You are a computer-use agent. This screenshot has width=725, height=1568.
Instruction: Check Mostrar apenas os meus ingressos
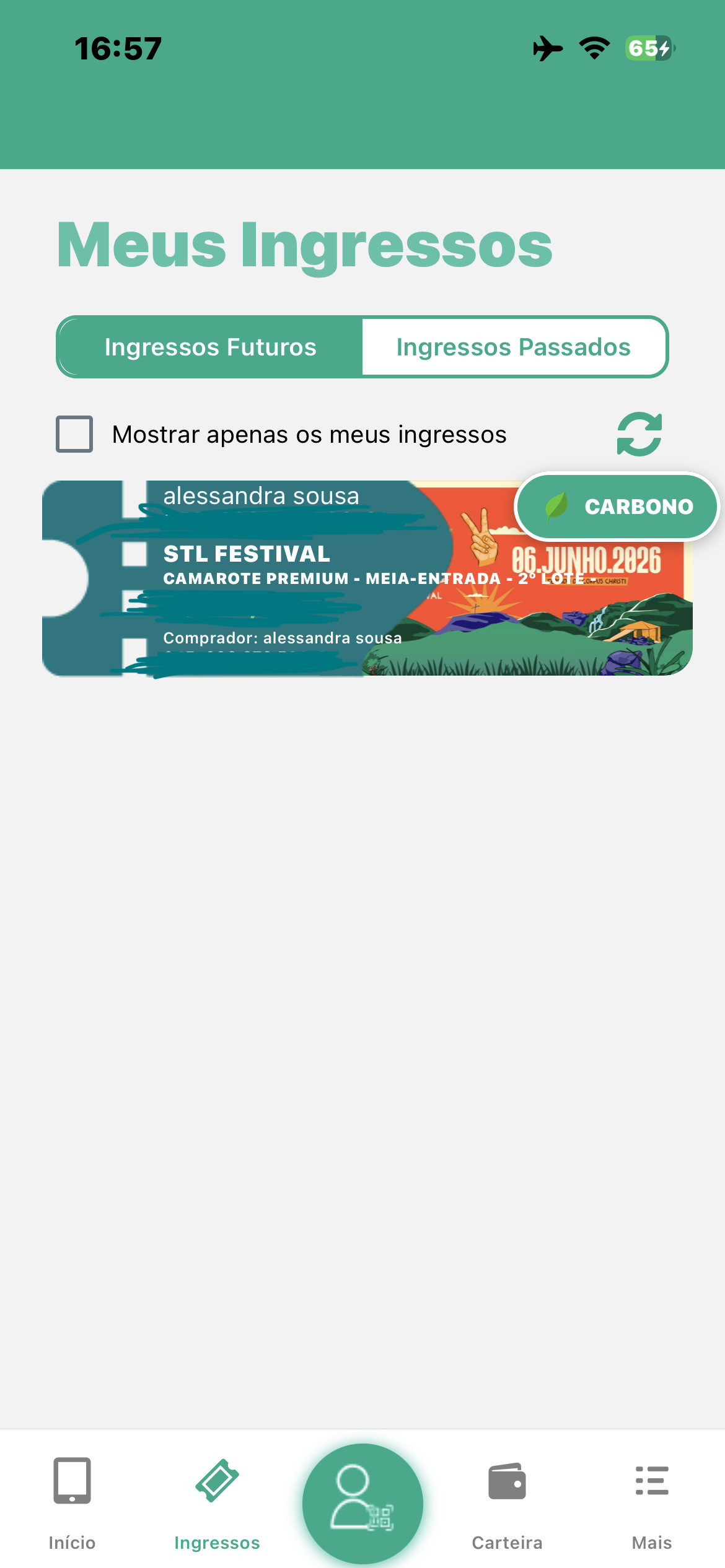(x=74, y=434)
